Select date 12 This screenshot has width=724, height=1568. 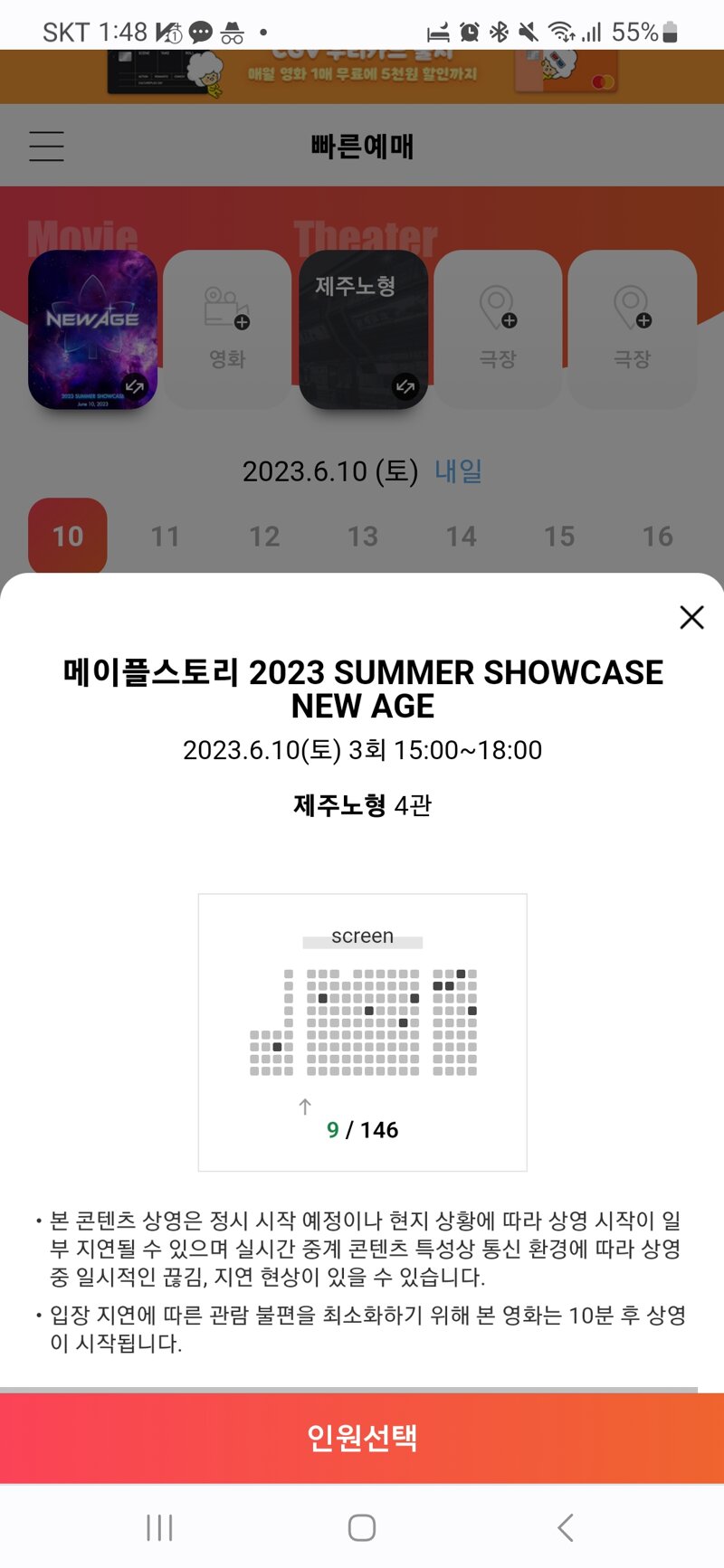tap(264, 537)
